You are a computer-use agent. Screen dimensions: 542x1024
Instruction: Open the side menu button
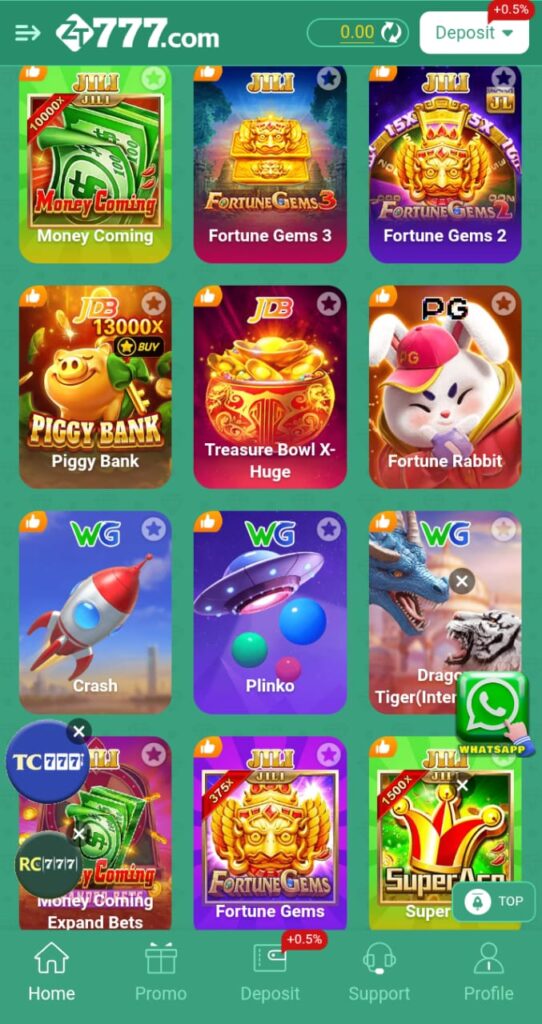[27, 33]
